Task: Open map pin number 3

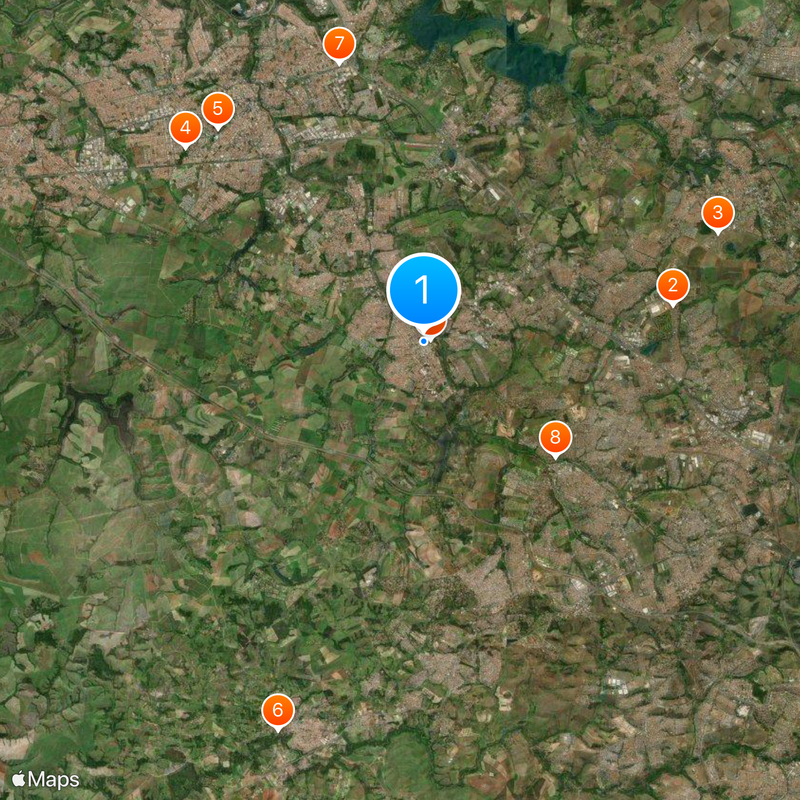Action: pyautogui.click(x=717, y=213)
